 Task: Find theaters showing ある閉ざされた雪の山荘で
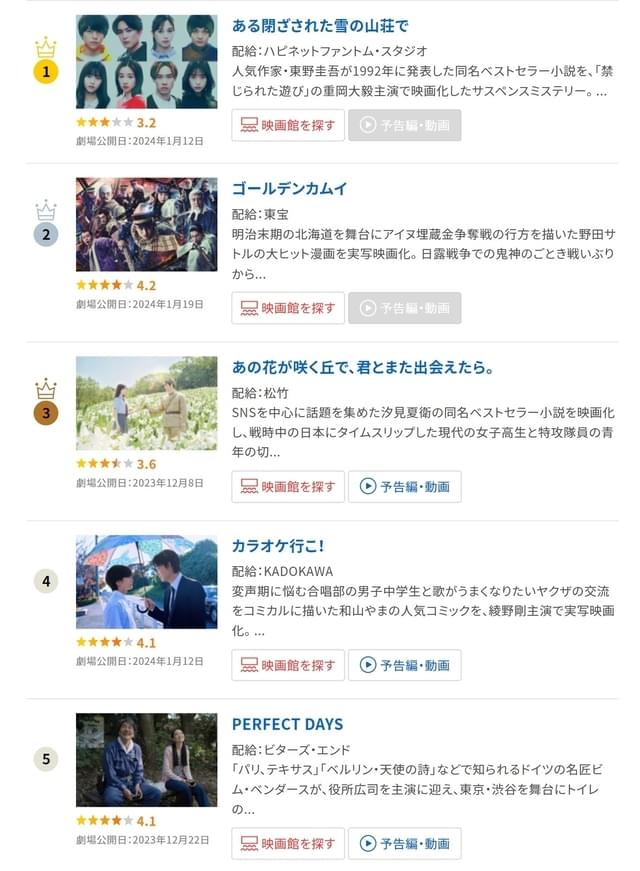[x=288, y=125]
